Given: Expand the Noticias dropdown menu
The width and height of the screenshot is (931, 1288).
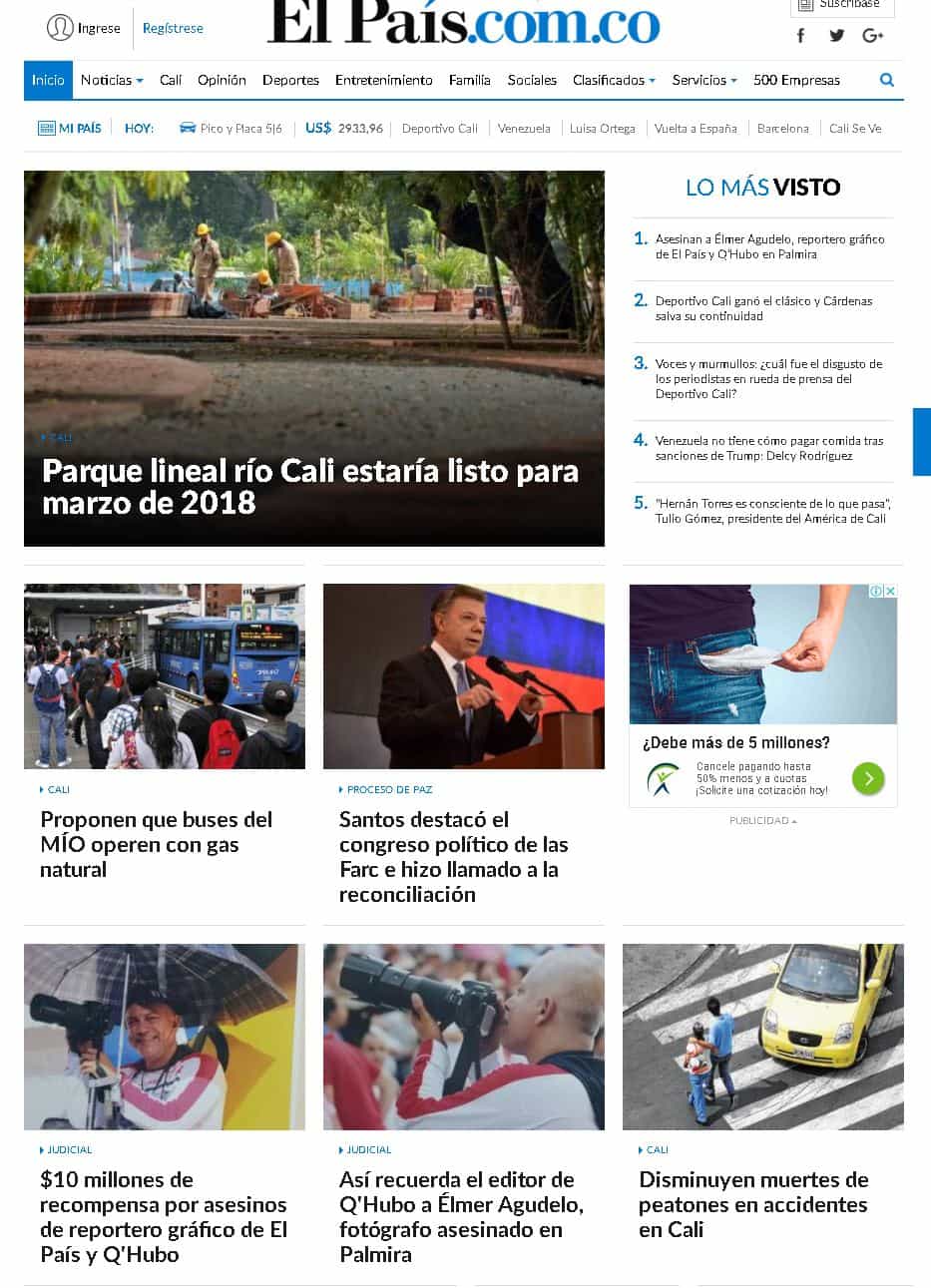Looking at the screenshot, I should (x=112, y=80).
